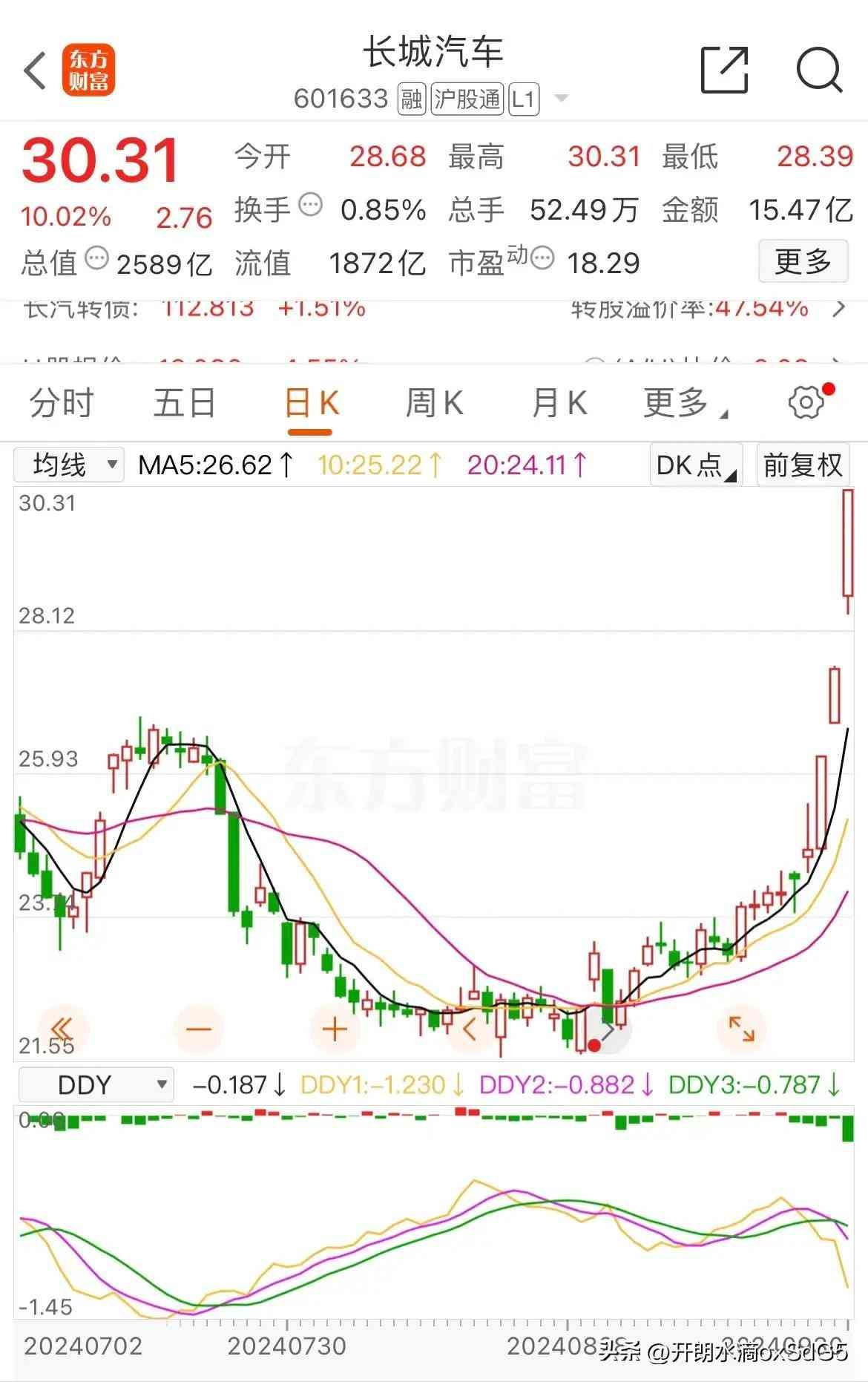Open chart settings gear

click(806, 402)
